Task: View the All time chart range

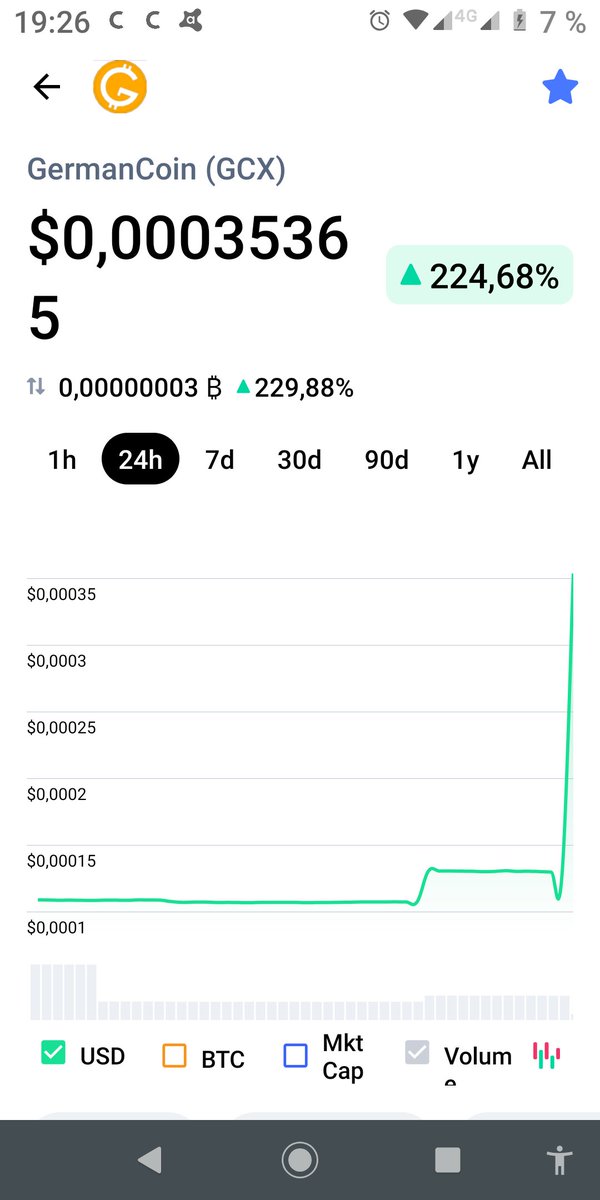Action: point(537,460)
